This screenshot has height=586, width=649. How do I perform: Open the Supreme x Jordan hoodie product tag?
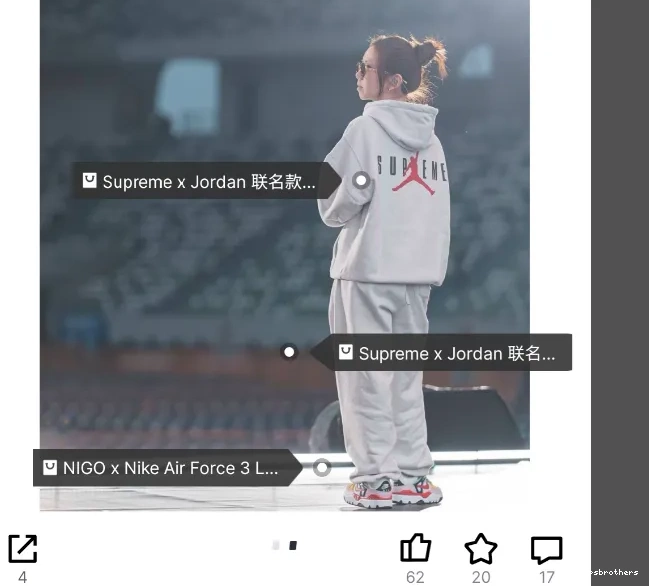coord(208,182)
